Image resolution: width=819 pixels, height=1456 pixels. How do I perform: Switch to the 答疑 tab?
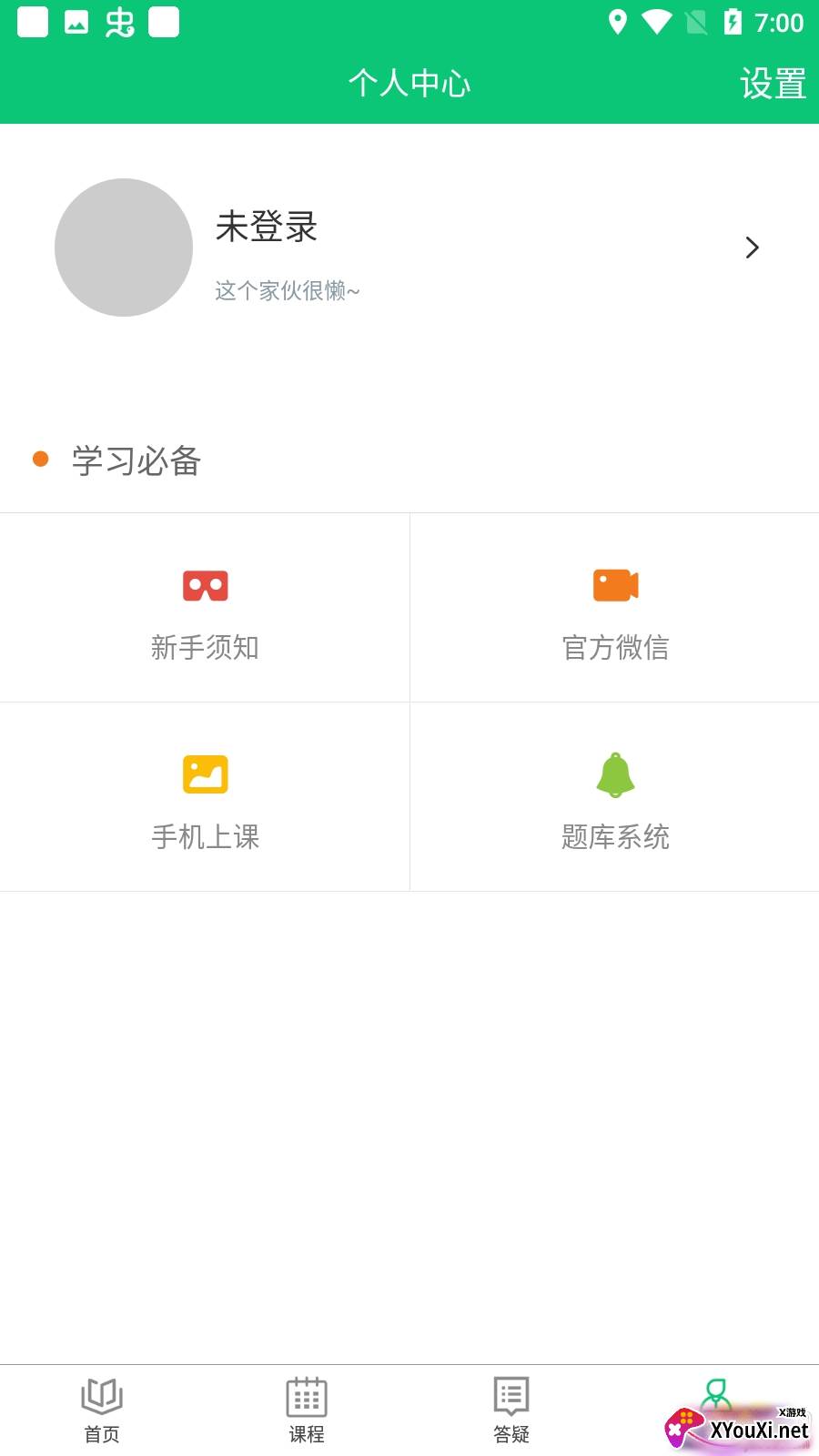[x=511, y=1410]
